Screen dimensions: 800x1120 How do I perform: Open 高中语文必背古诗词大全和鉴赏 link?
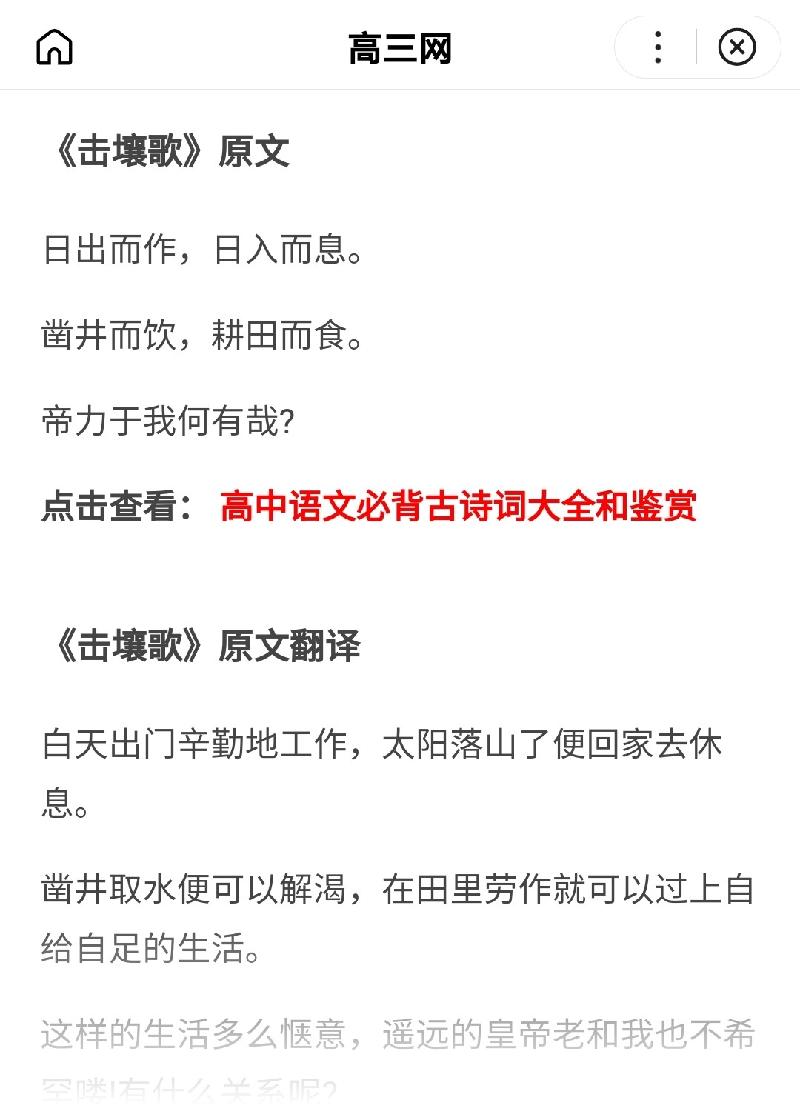click(458, 507)
